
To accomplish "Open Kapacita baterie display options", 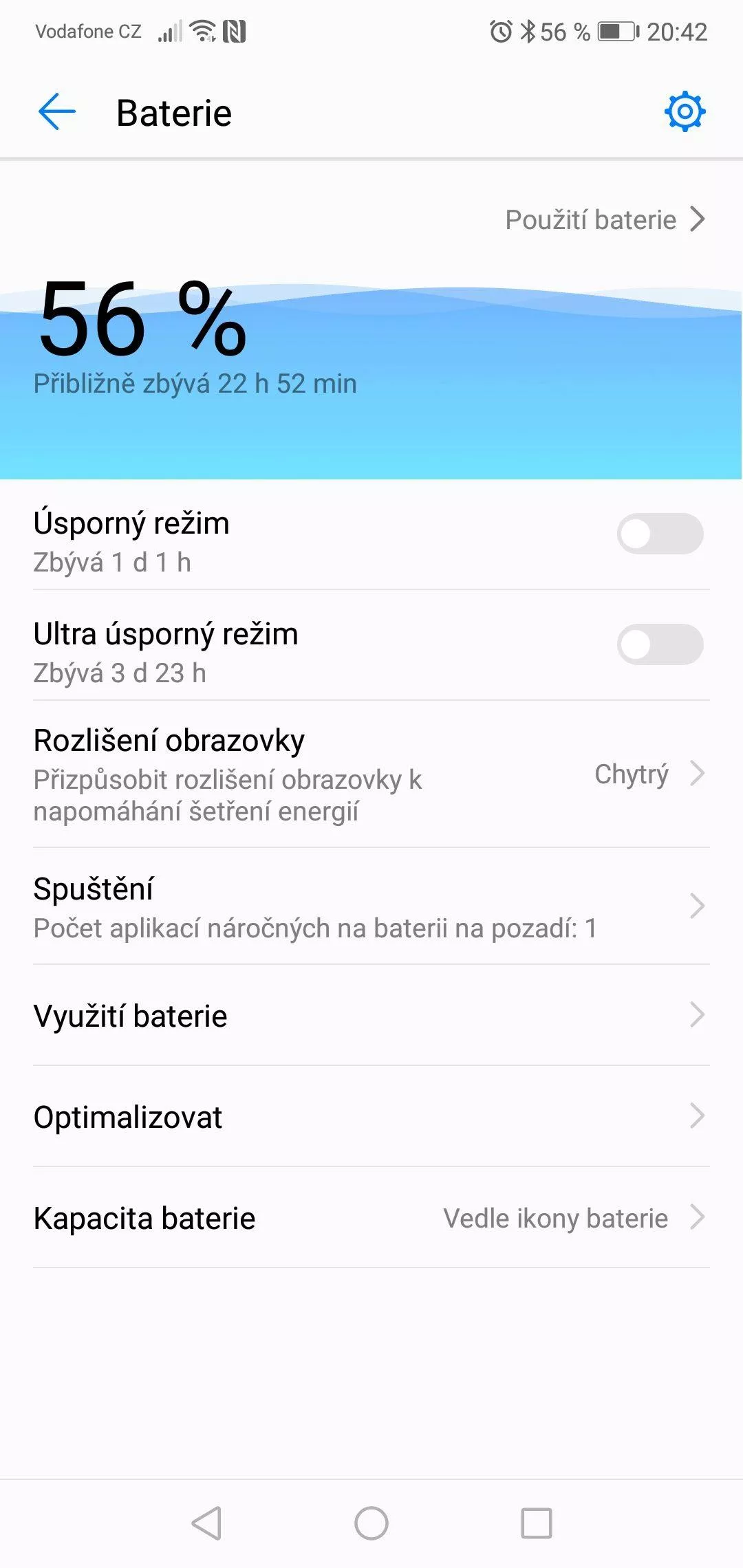I will (371, 1218).
